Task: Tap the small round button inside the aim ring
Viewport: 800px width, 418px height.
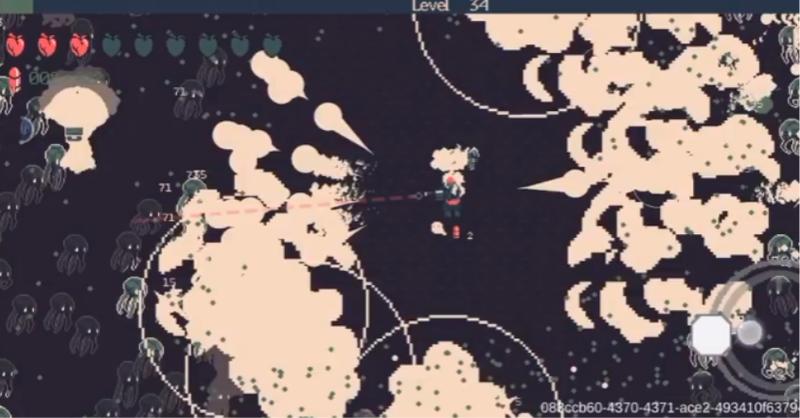Action: [750, 328]
